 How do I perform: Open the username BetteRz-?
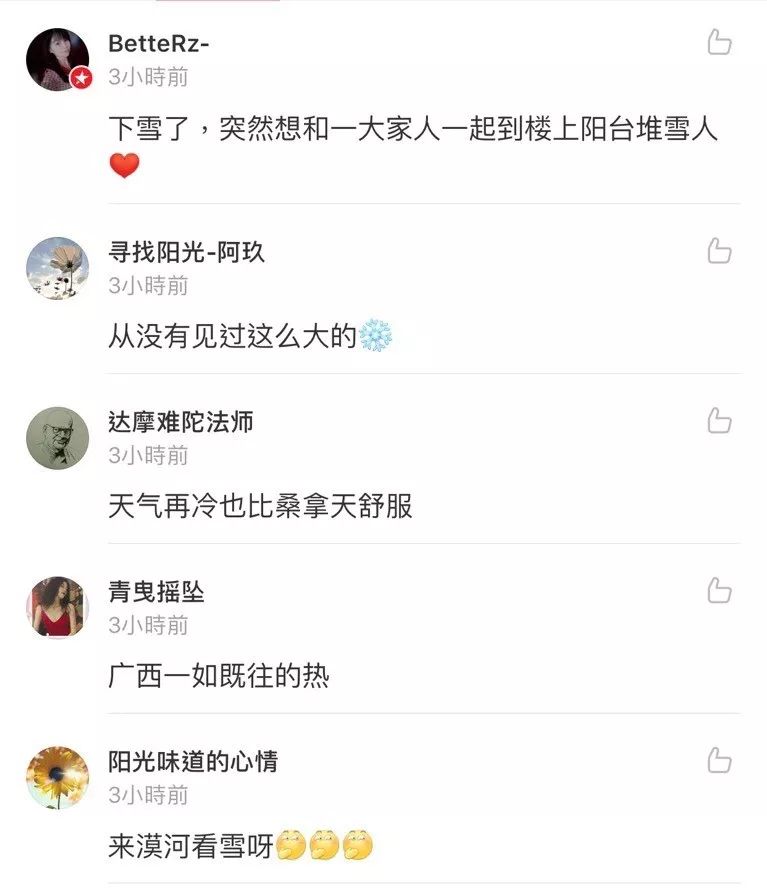point(158,44)
